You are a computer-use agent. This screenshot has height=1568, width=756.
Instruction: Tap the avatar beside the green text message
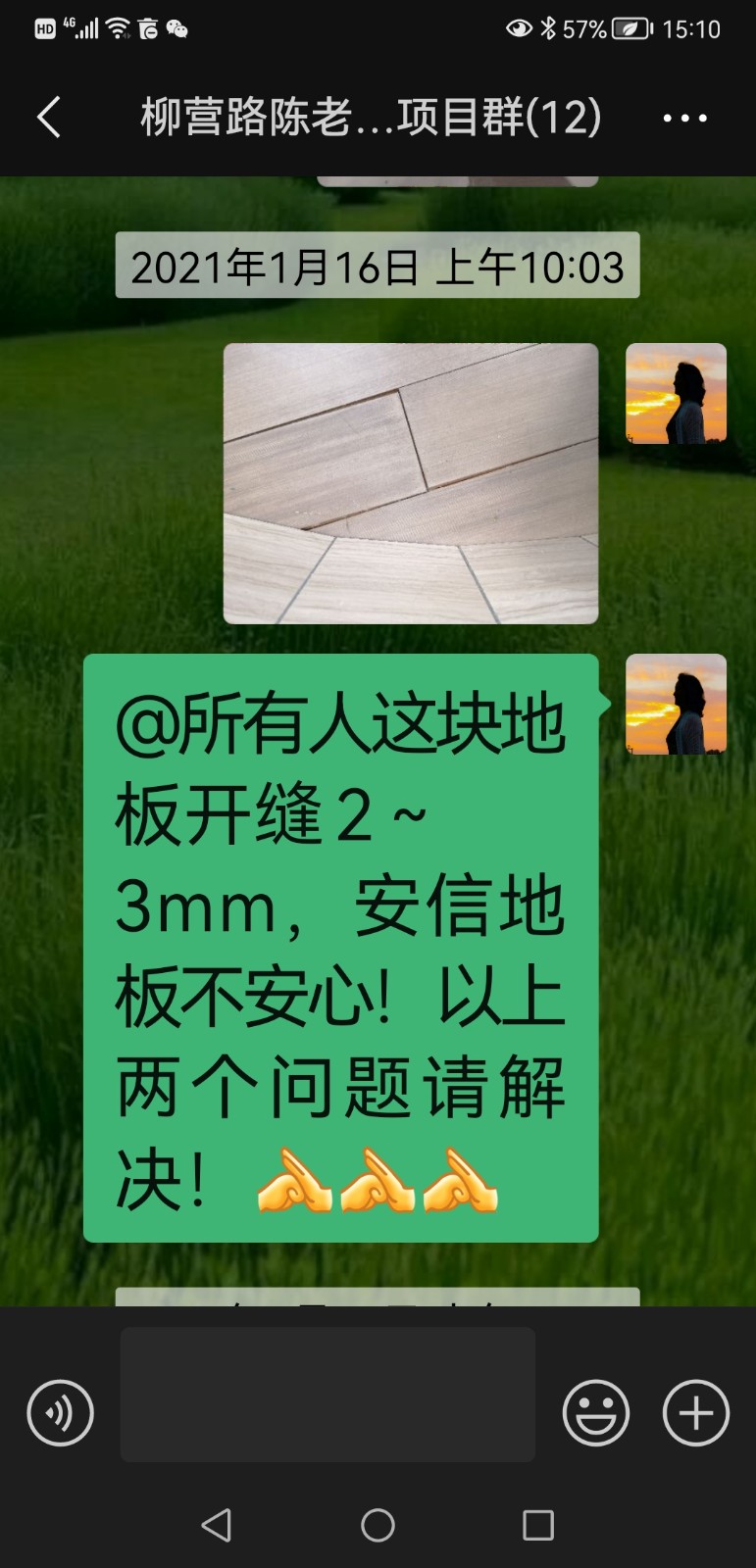click(x=676, y=704)
